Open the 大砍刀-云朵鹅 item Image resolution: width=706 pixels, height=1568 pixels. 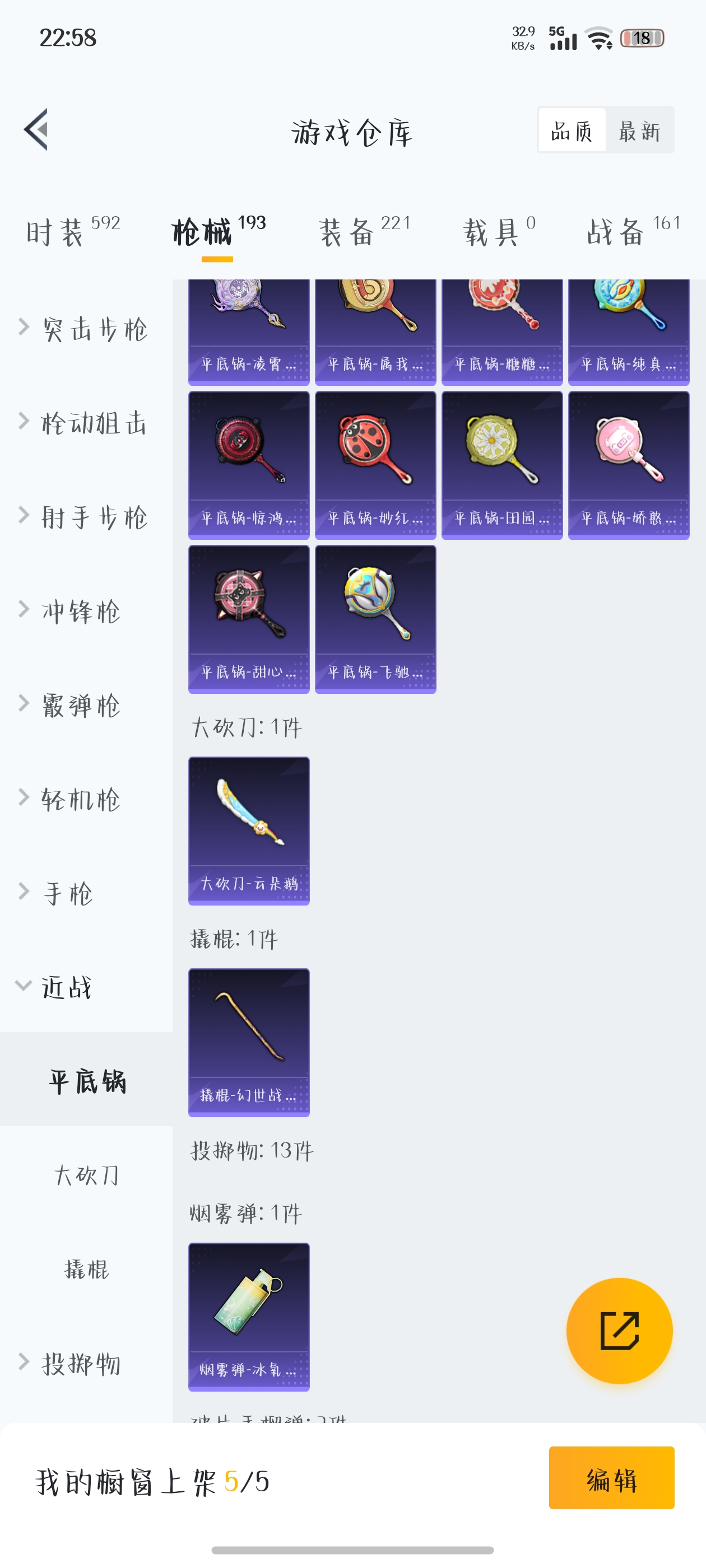[249, 830]
